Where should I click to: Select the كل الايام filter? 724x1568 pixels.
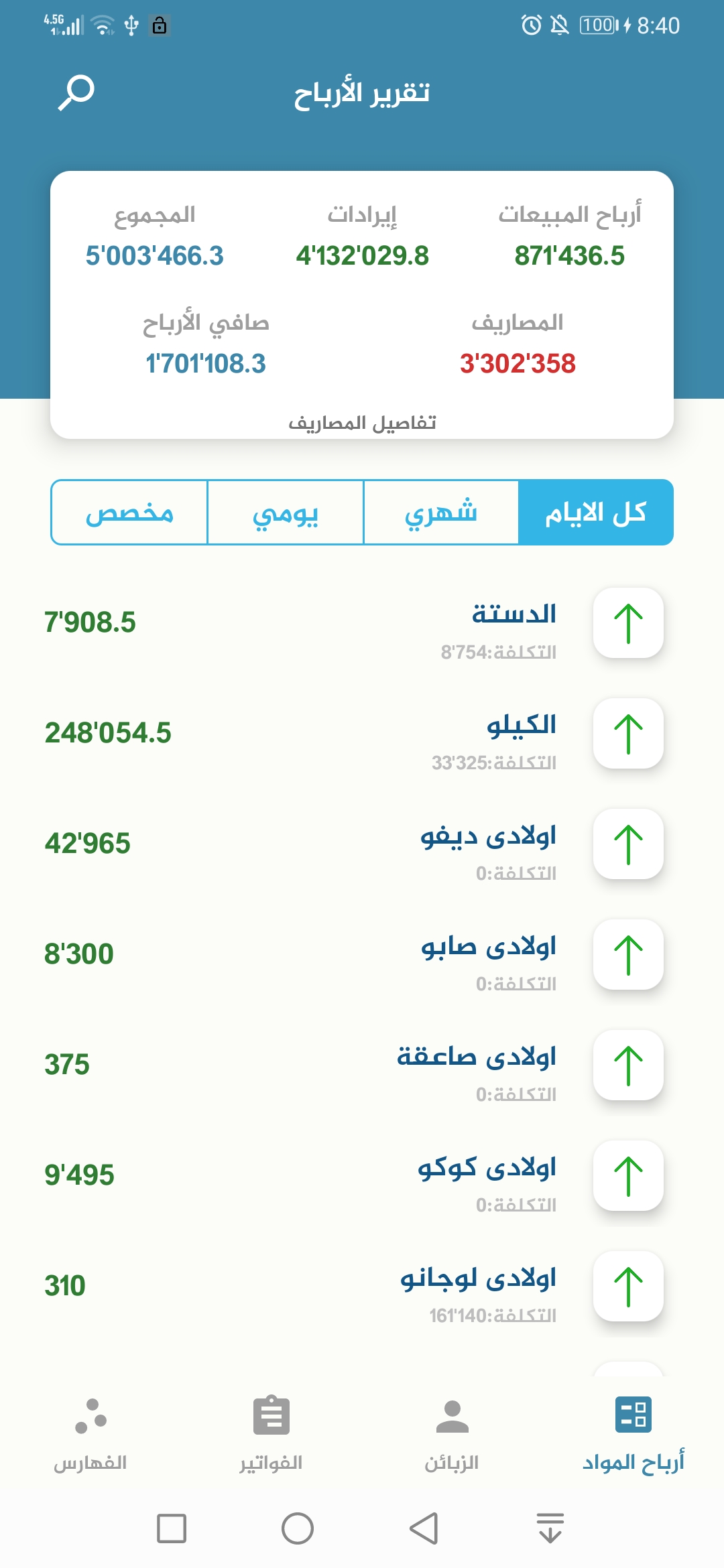(596, 513)
